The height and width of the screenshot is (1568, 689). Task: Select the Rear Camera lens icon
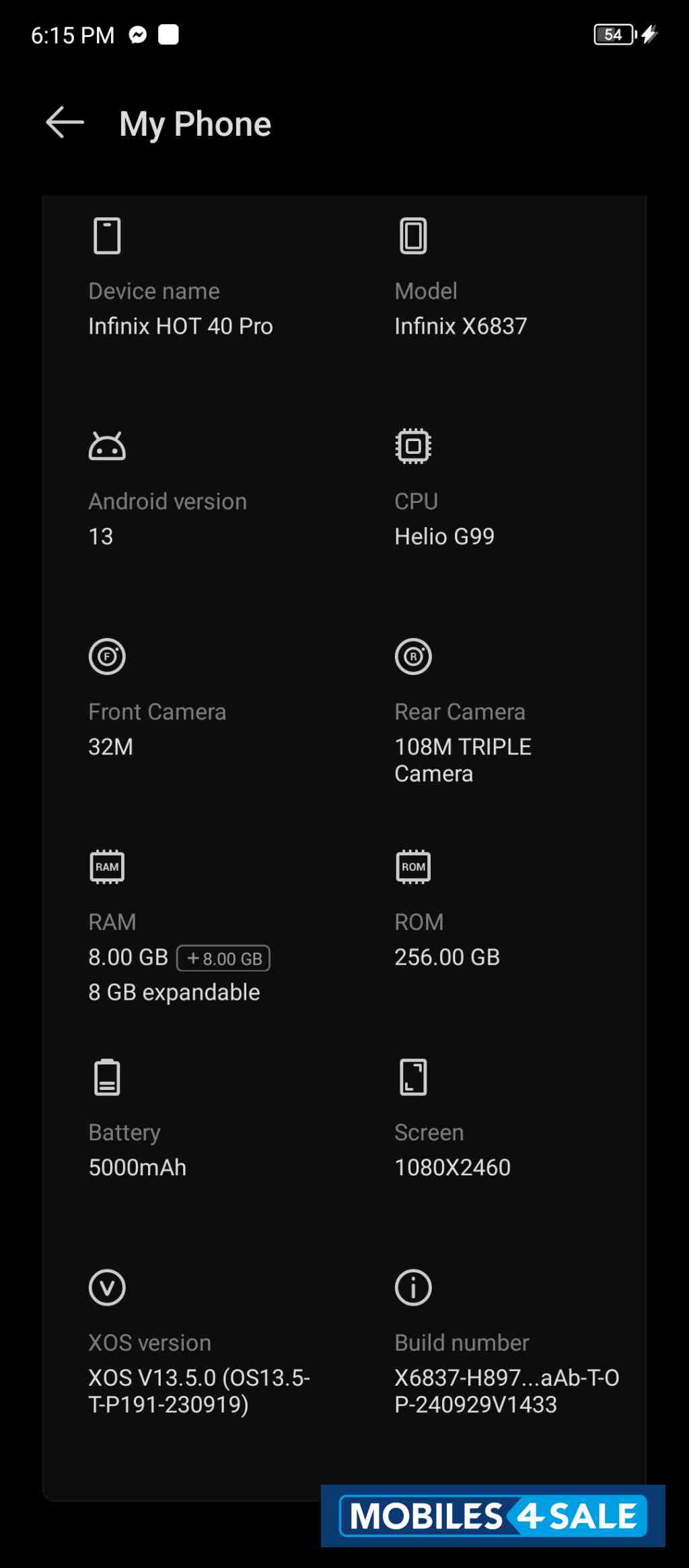click(x=413, y=656)
